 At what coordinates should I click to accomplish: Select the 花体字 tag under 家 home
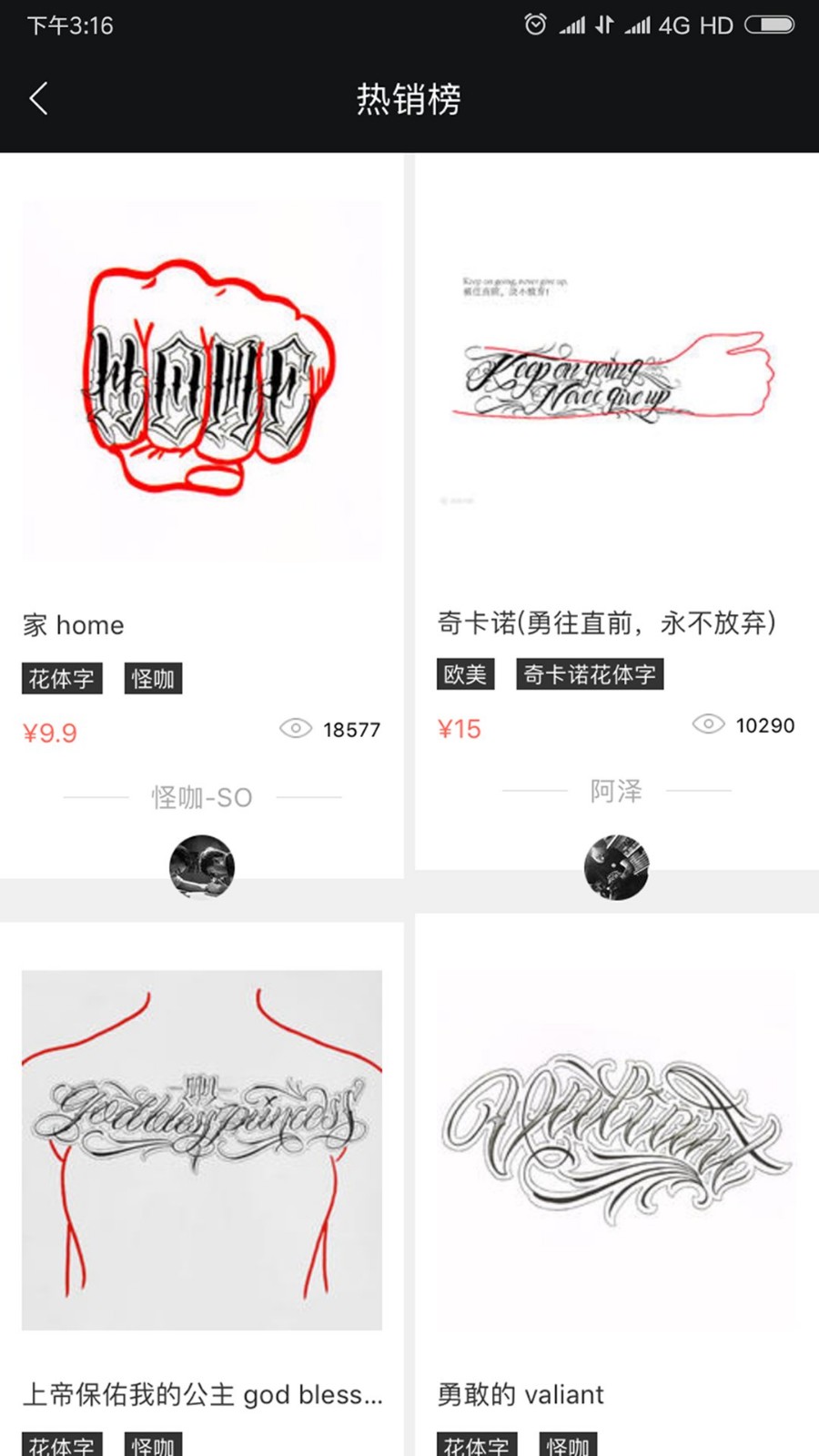pos(61,678)
